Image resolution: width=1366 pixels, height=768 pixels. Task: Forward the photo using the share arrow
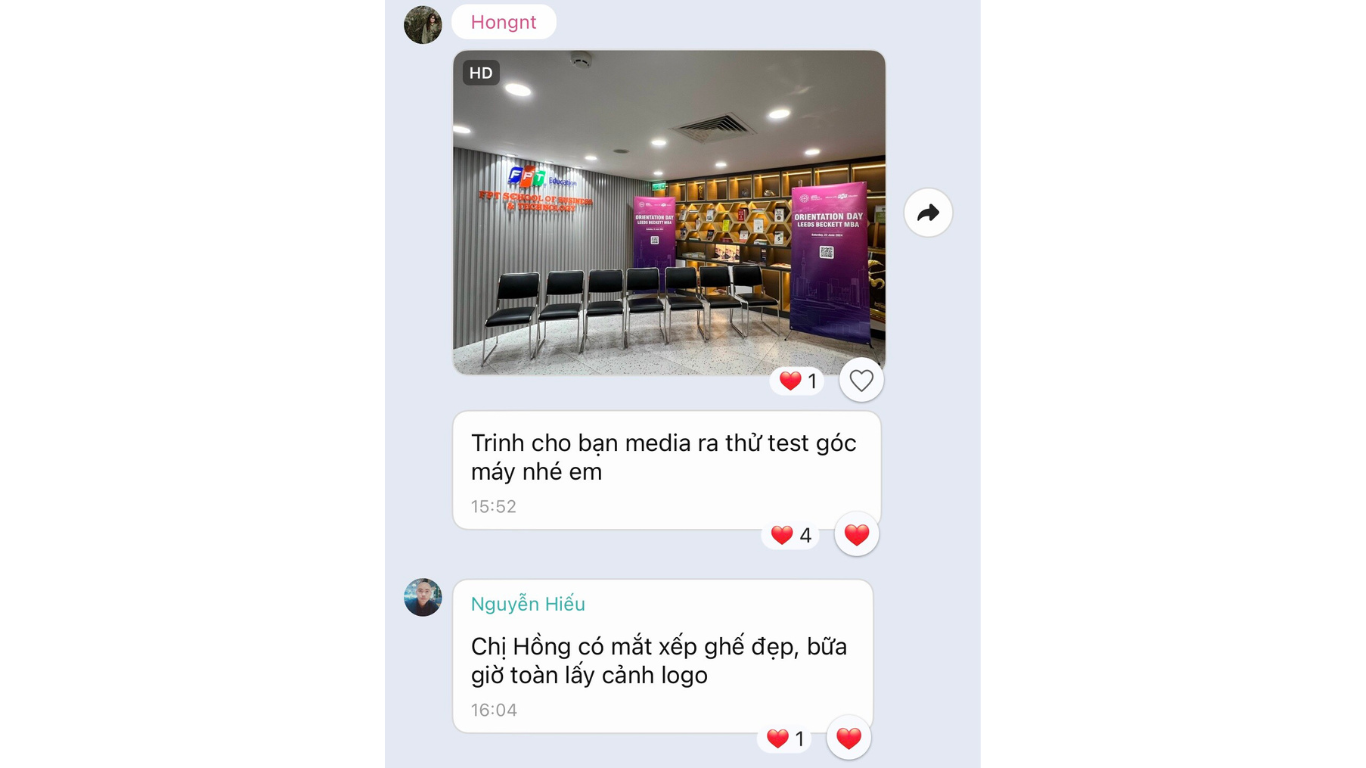pos(928,213)
